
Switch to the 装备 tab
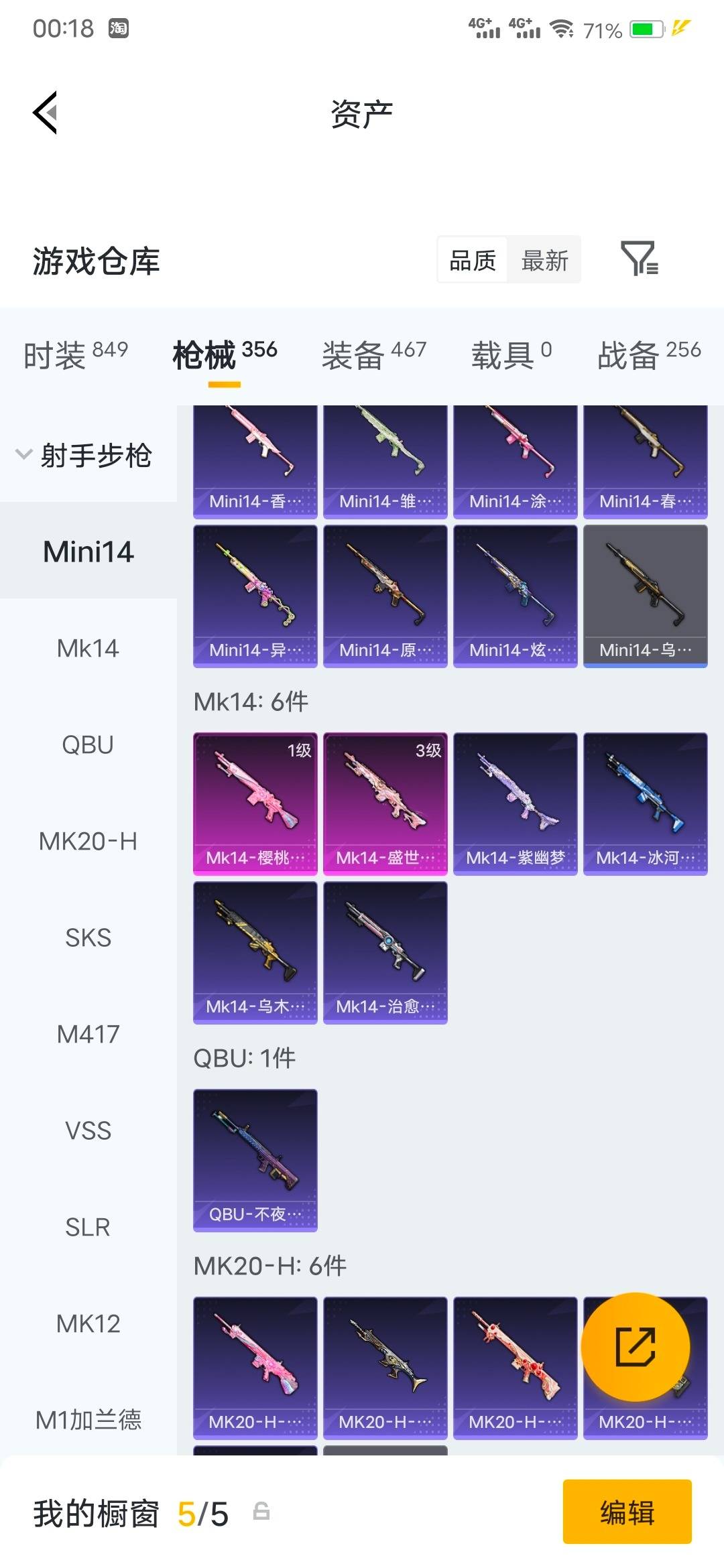click(374, 354)
